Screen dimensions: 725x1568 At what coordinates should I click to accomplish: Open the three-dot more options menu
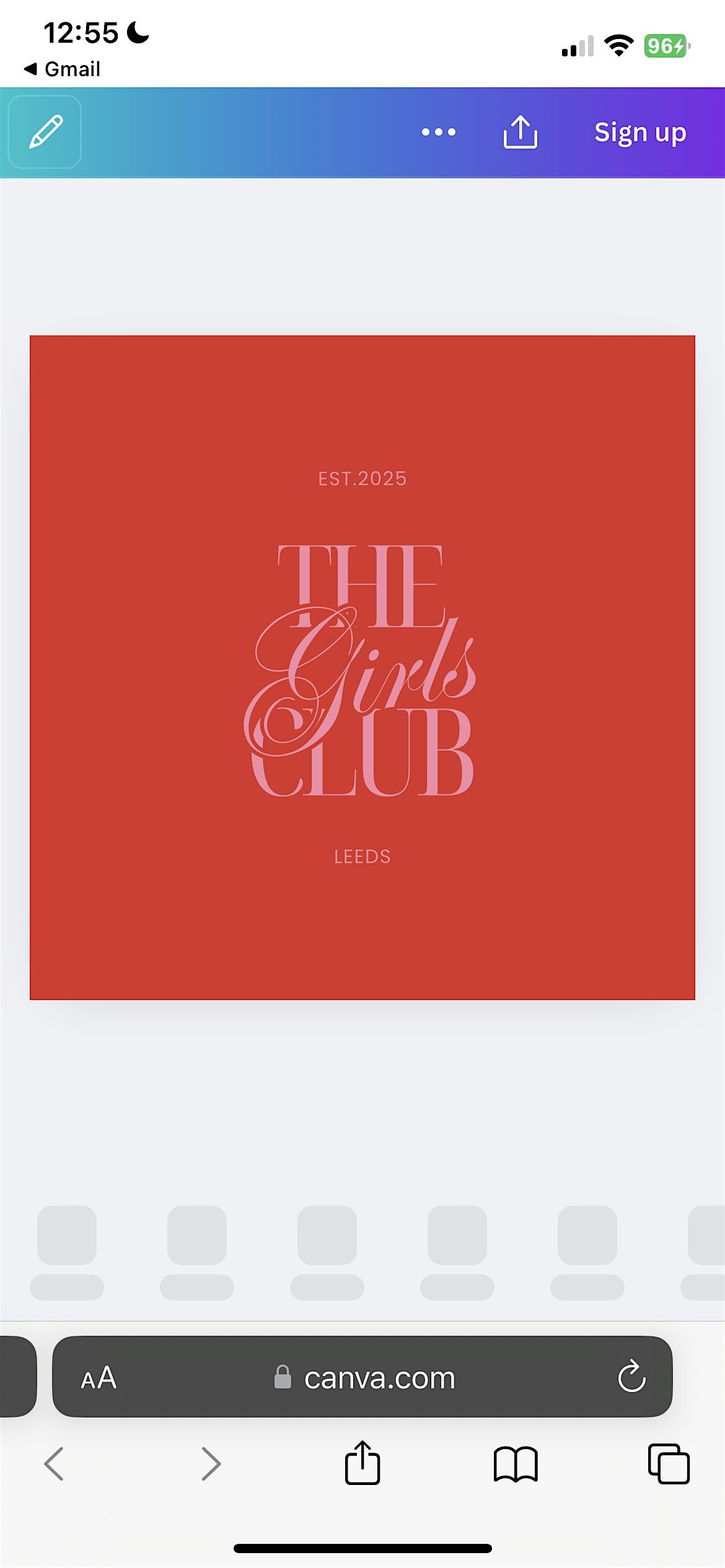point(438,132)
